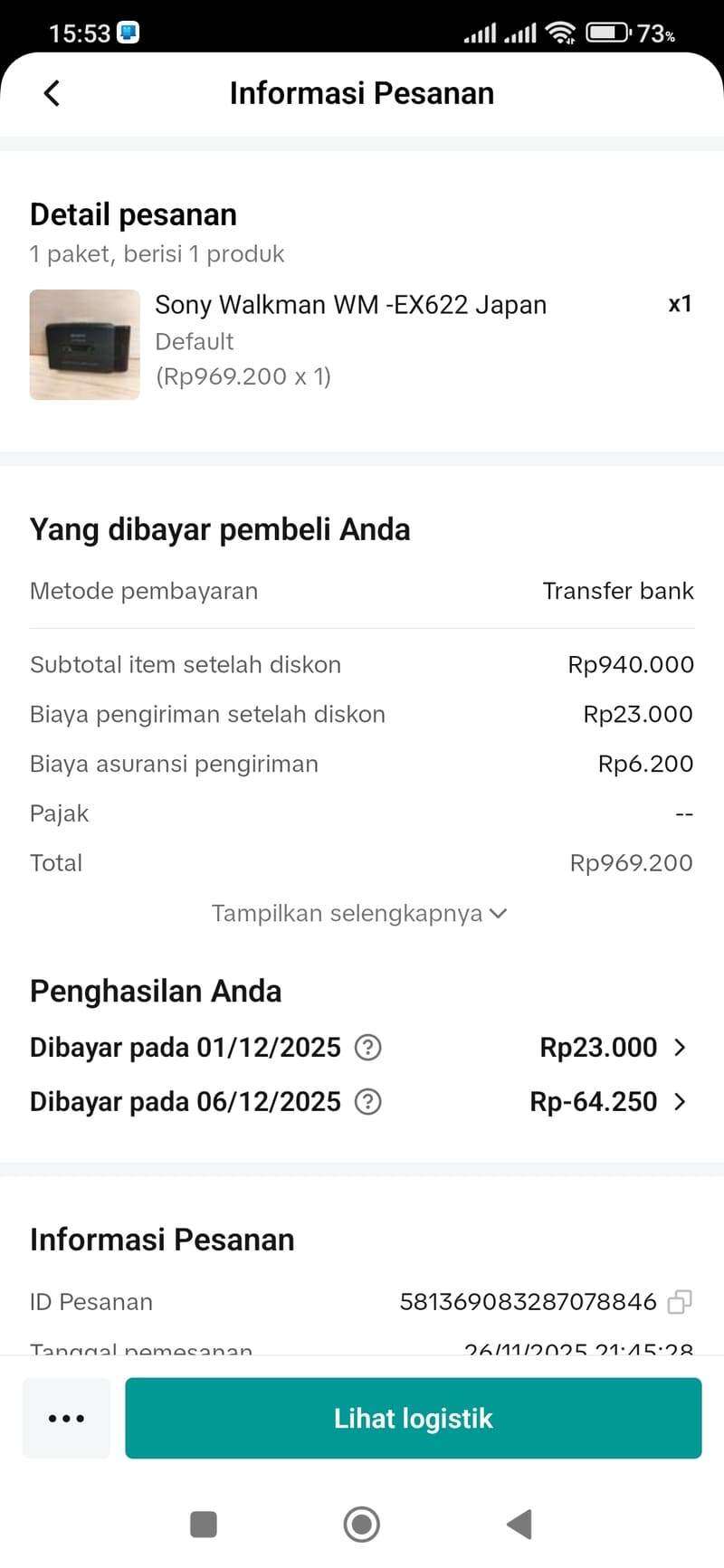The width and height of the screenshot is (724, 1568).
Task: Copy the ID Pesanan using the copy icon
Action: tap(680, 1302)
